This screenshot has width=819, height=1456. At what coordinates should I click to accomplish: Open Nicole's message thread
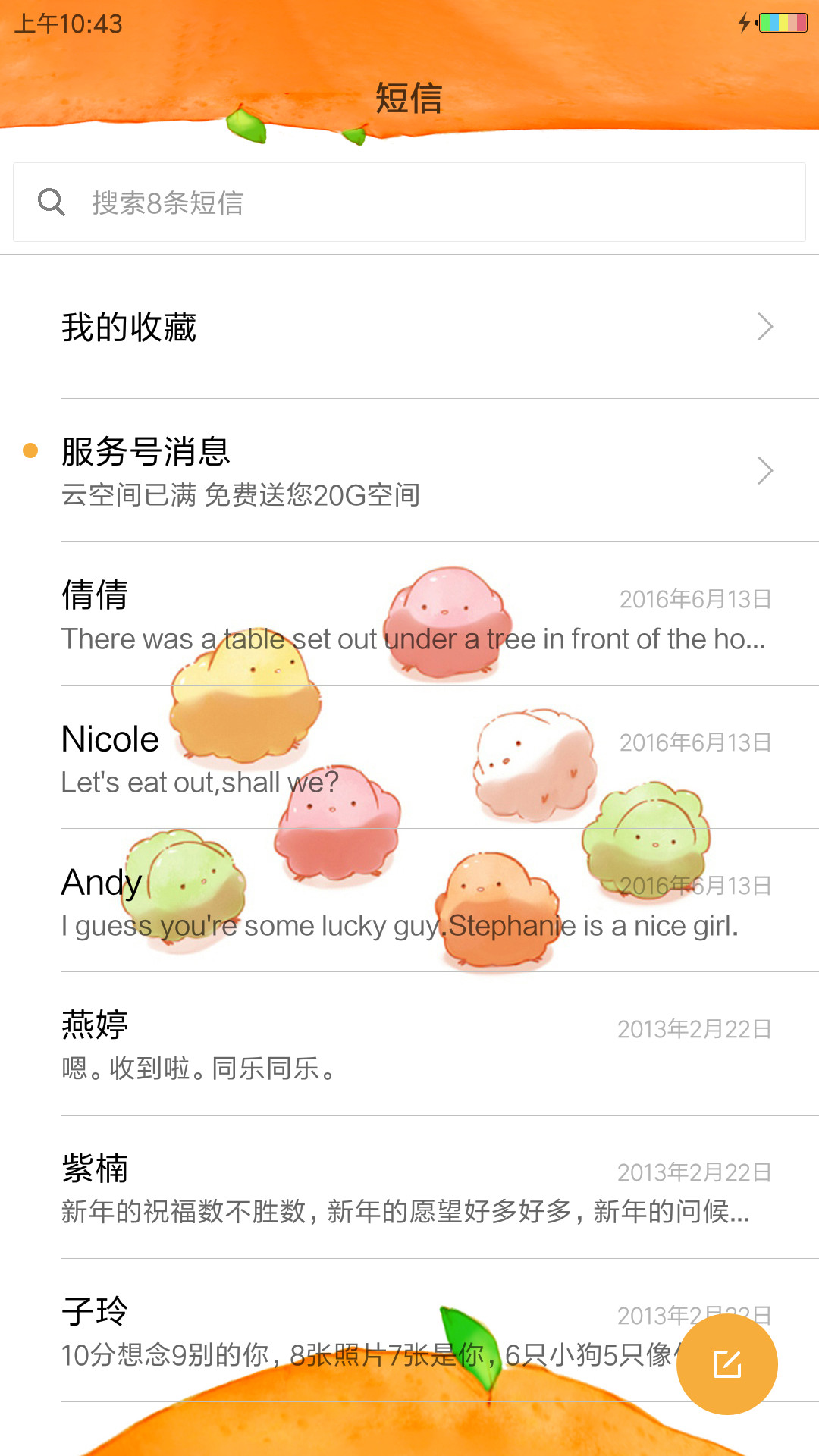coord(409,757)
